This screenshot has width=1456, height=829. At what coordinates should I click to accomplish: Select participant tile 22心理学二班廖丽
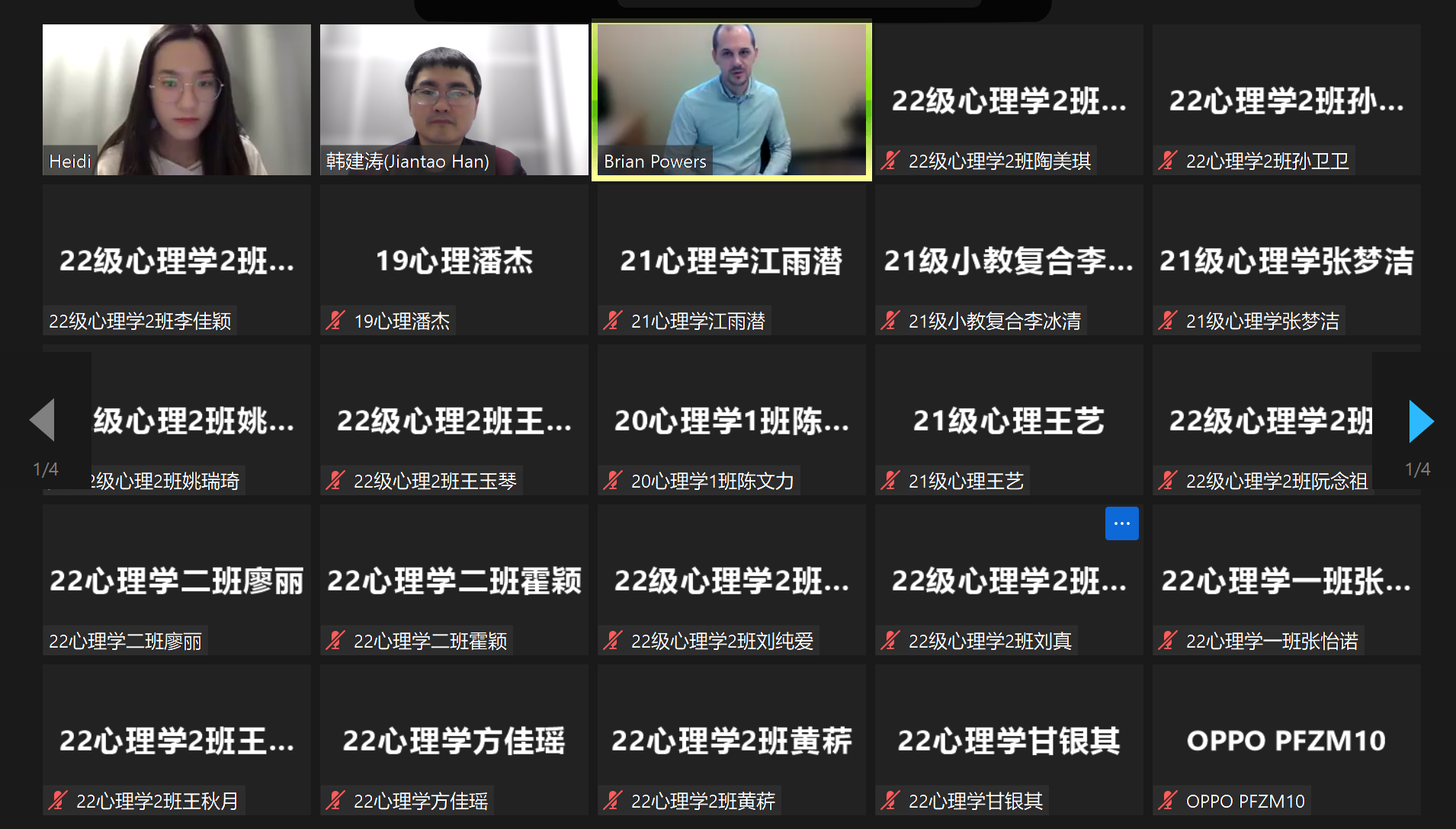176,581
